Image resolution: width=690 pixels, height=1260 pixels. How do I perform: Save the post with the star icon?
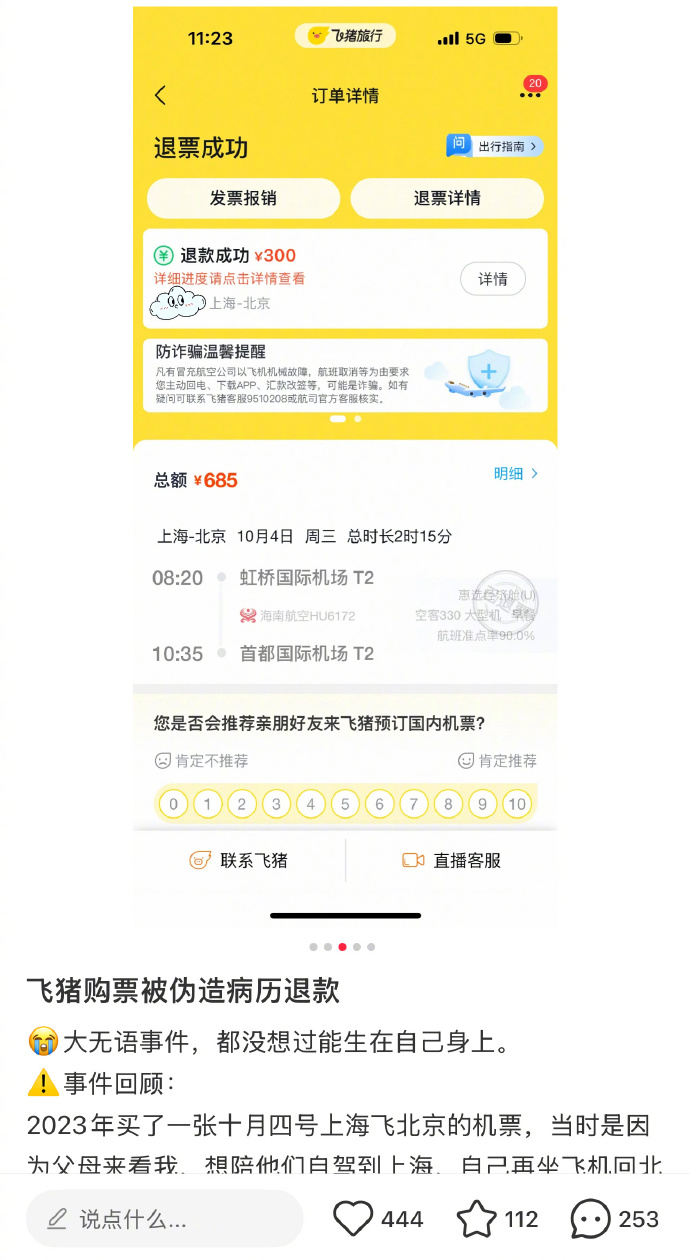(x=477, y=1219)
